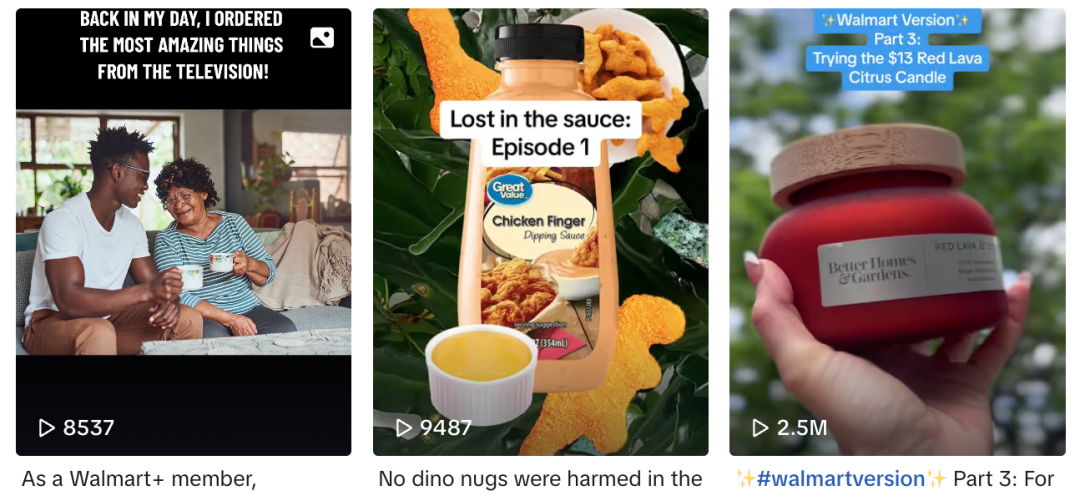Open the 'Back in my day' Walmart+ video

point(183,232)
